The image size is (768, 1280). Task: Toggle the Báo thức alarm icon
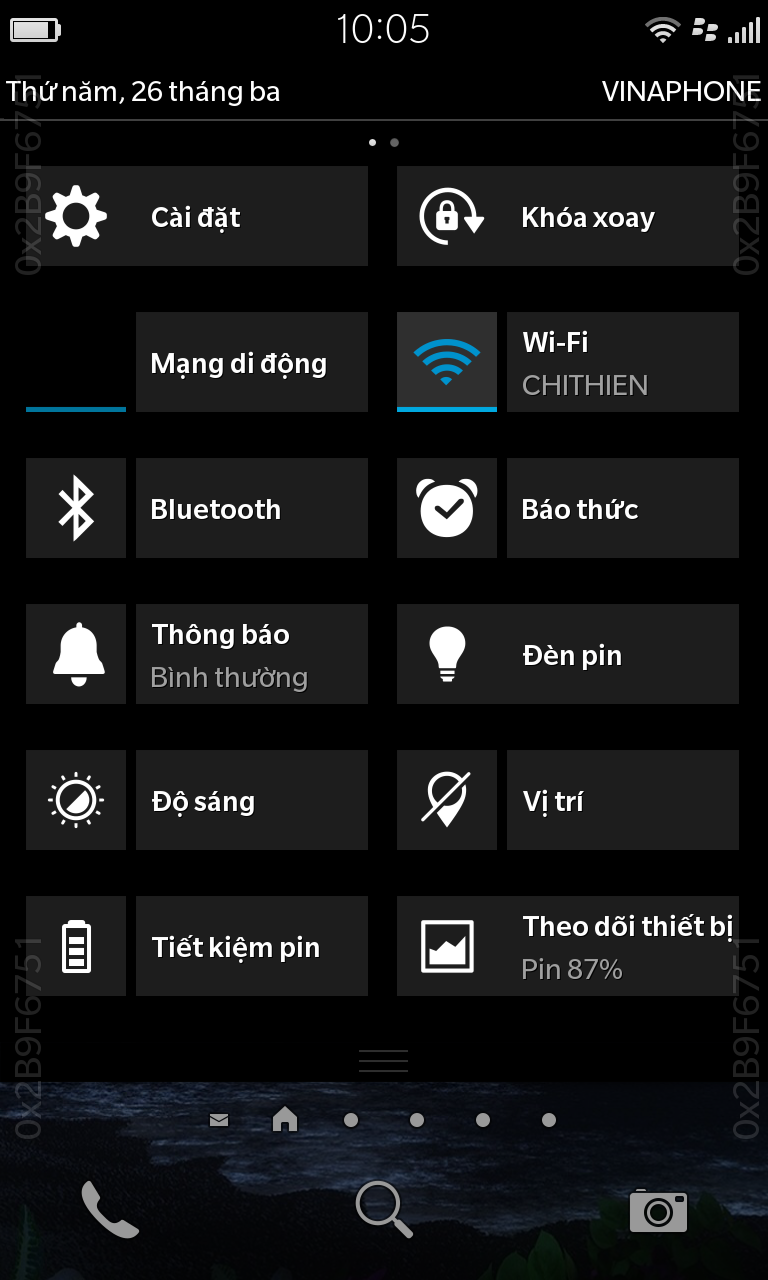click(x=447, y=508)
